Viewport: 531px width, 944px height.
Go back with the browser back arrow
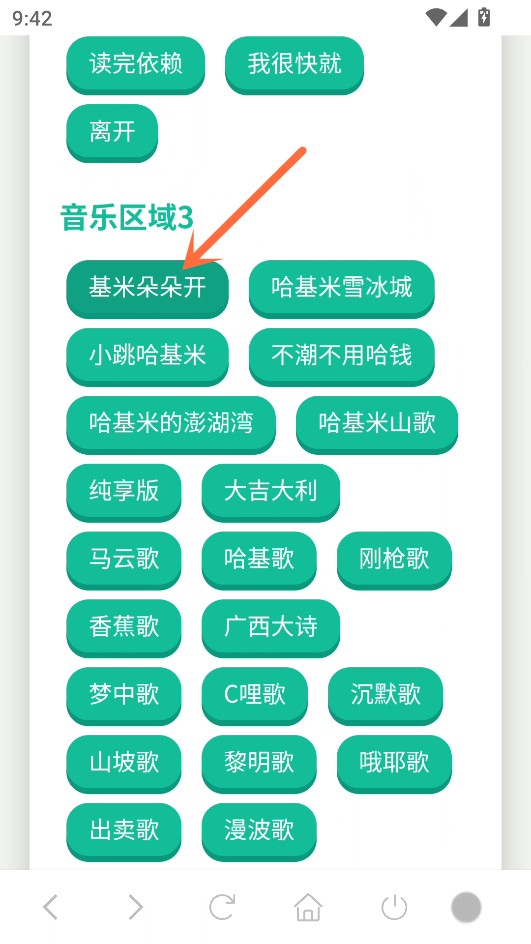(x=51, y=907)
